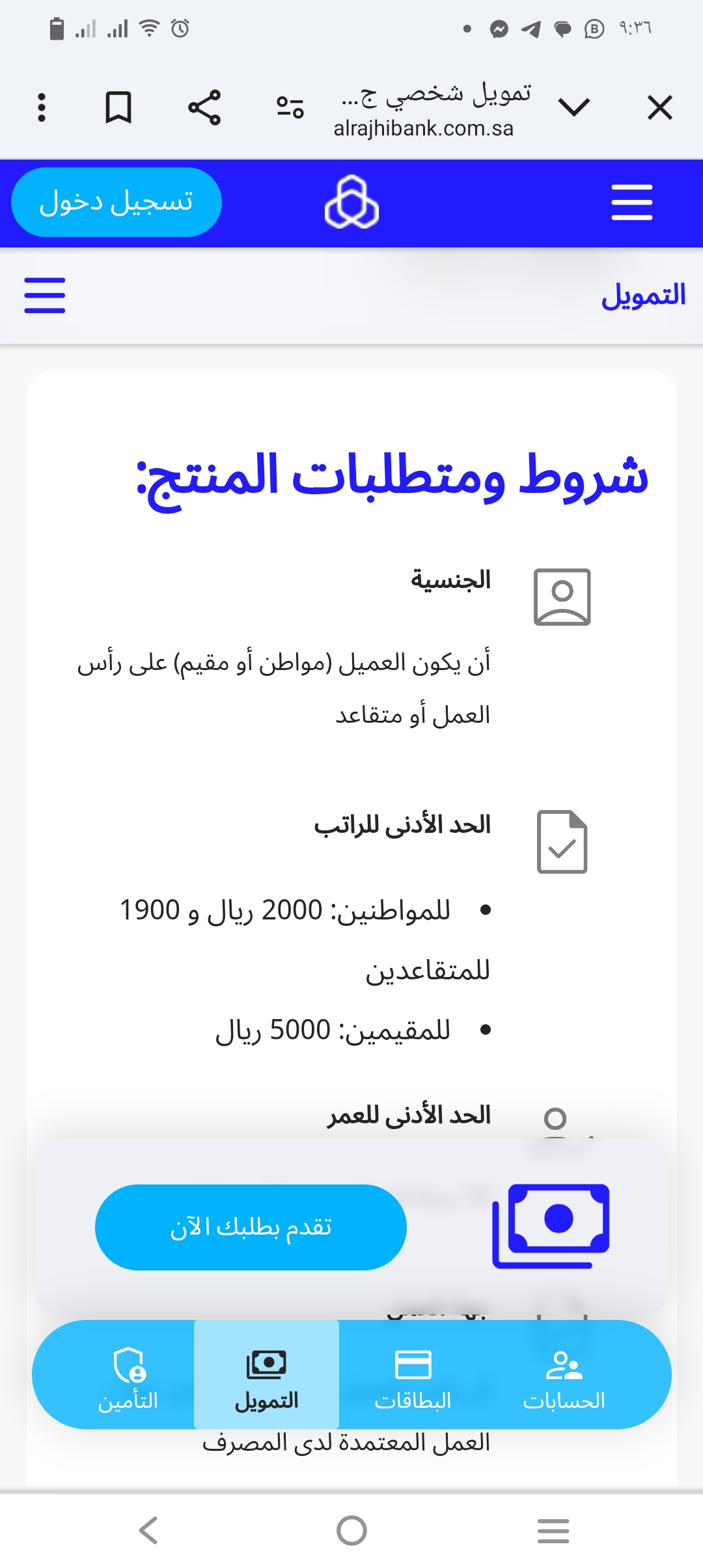This screenshot has height=1568, width=703.
Task: Apply now with تقدم بطلبك الآن
Action: coord(251,1227)
